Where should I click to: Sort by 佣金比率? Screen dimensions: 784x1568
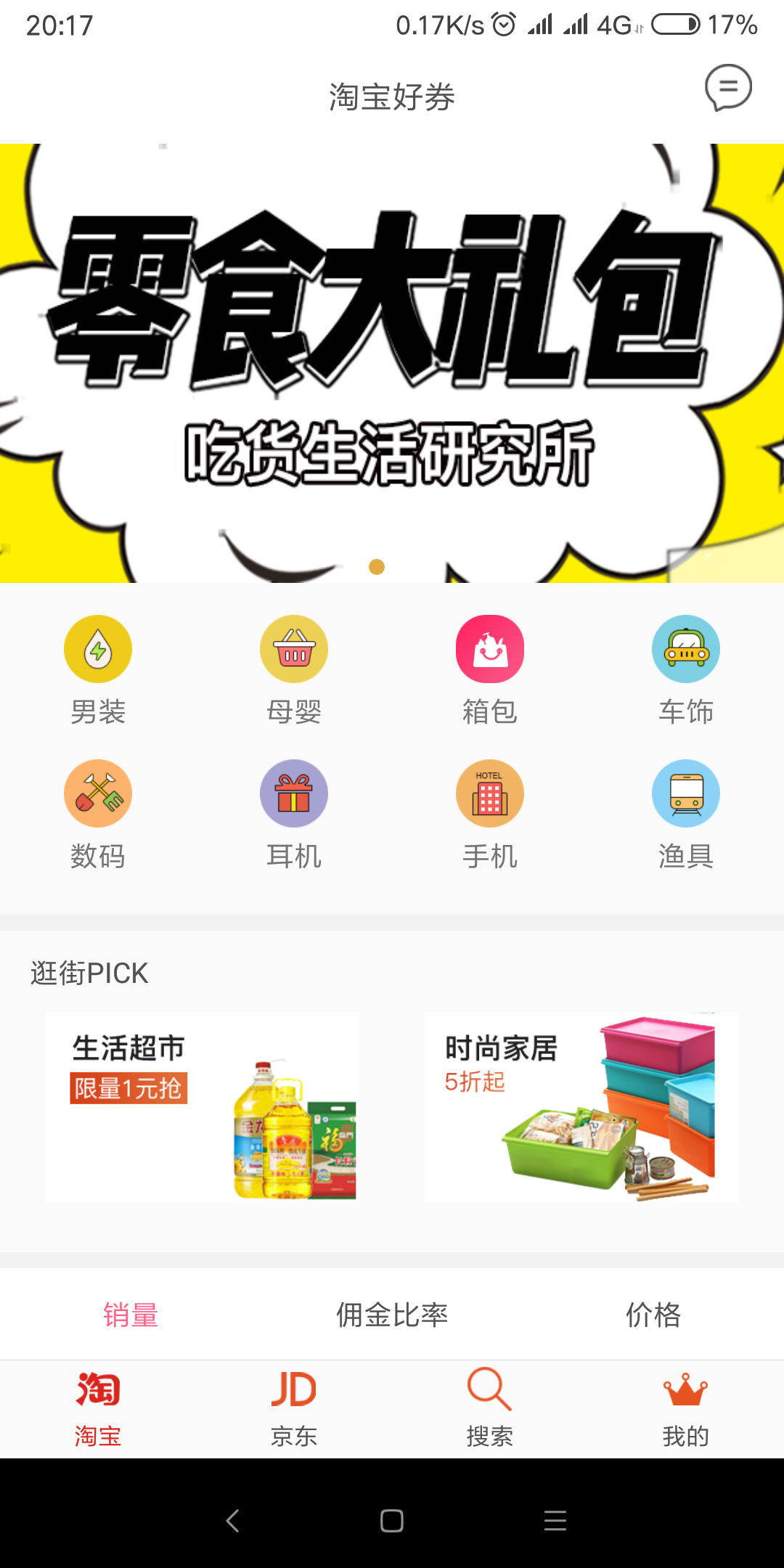[x=392, y=1315]
